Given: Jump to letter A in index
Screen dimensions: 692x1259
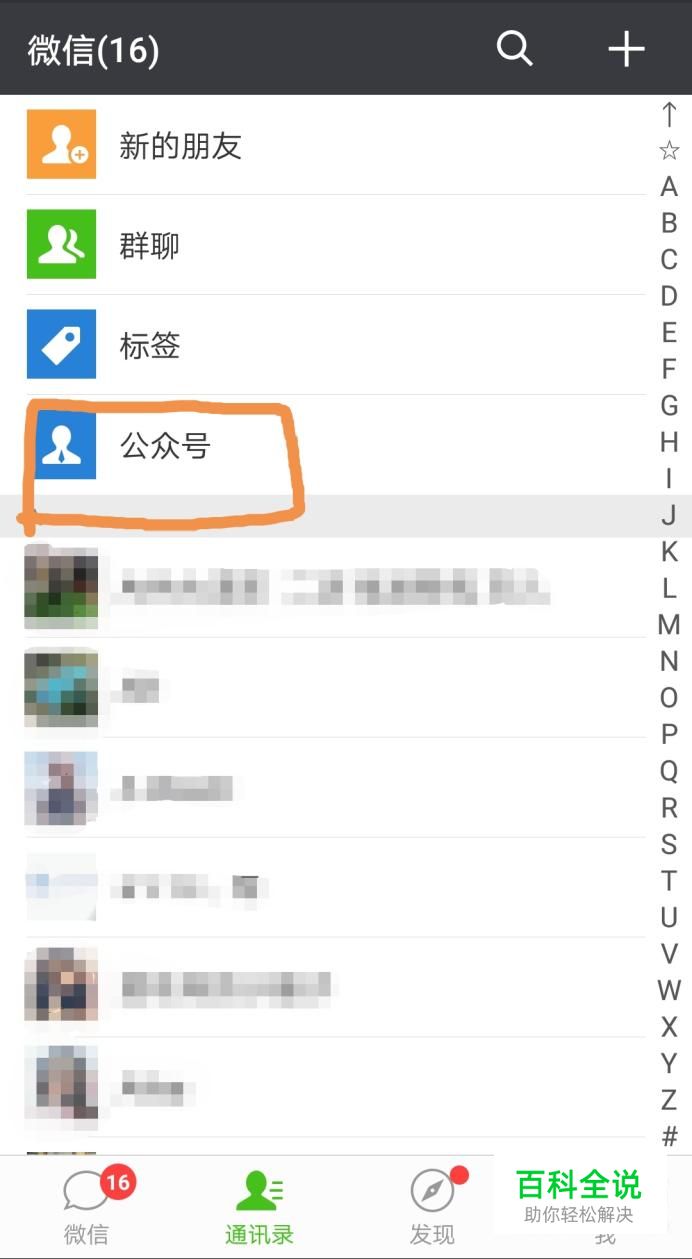Looking at the screenshot, I should (669, 187).
